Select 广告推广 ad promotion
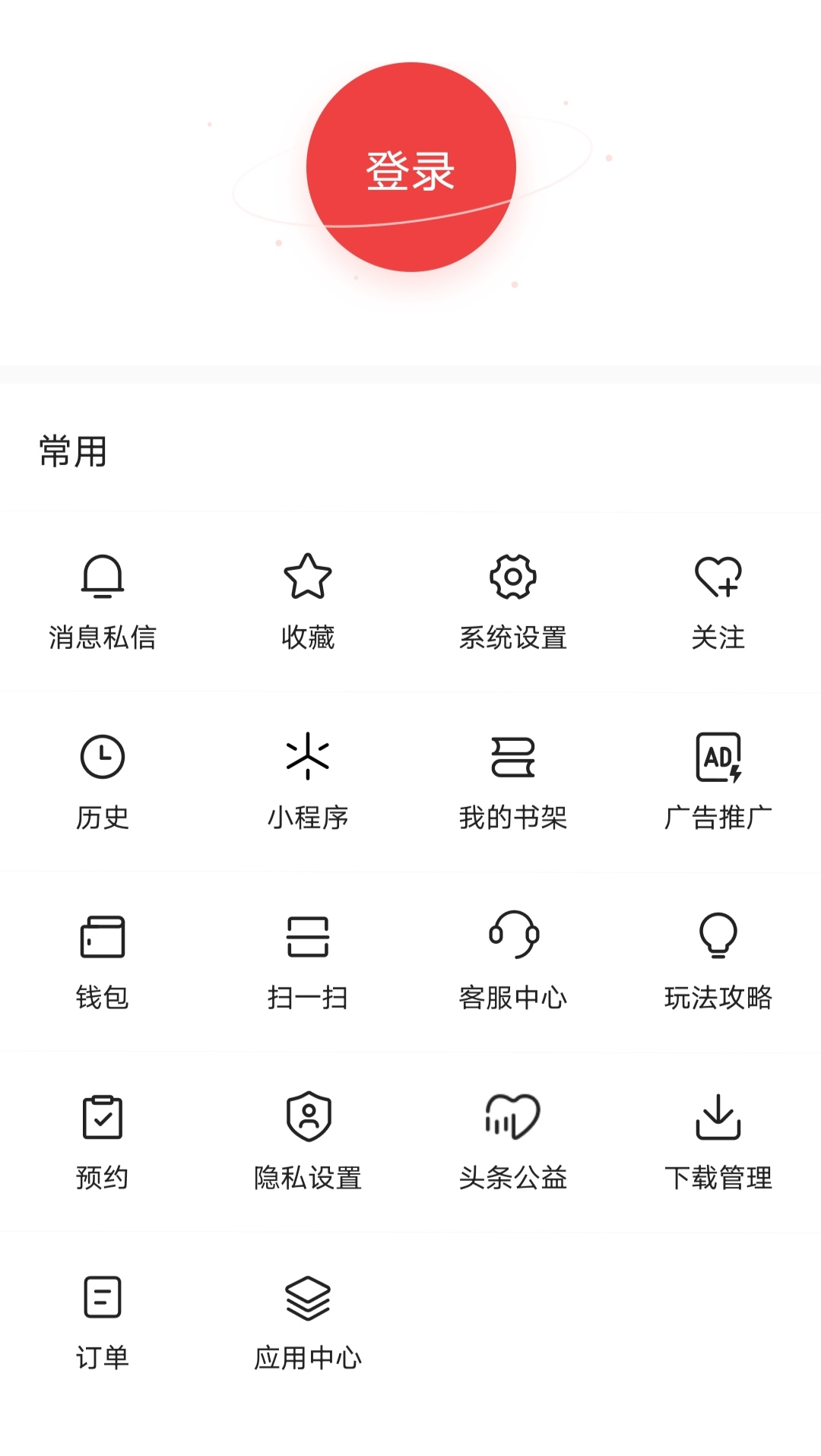The height and width of the screenshot is (1456, 821). coord(718,781)
